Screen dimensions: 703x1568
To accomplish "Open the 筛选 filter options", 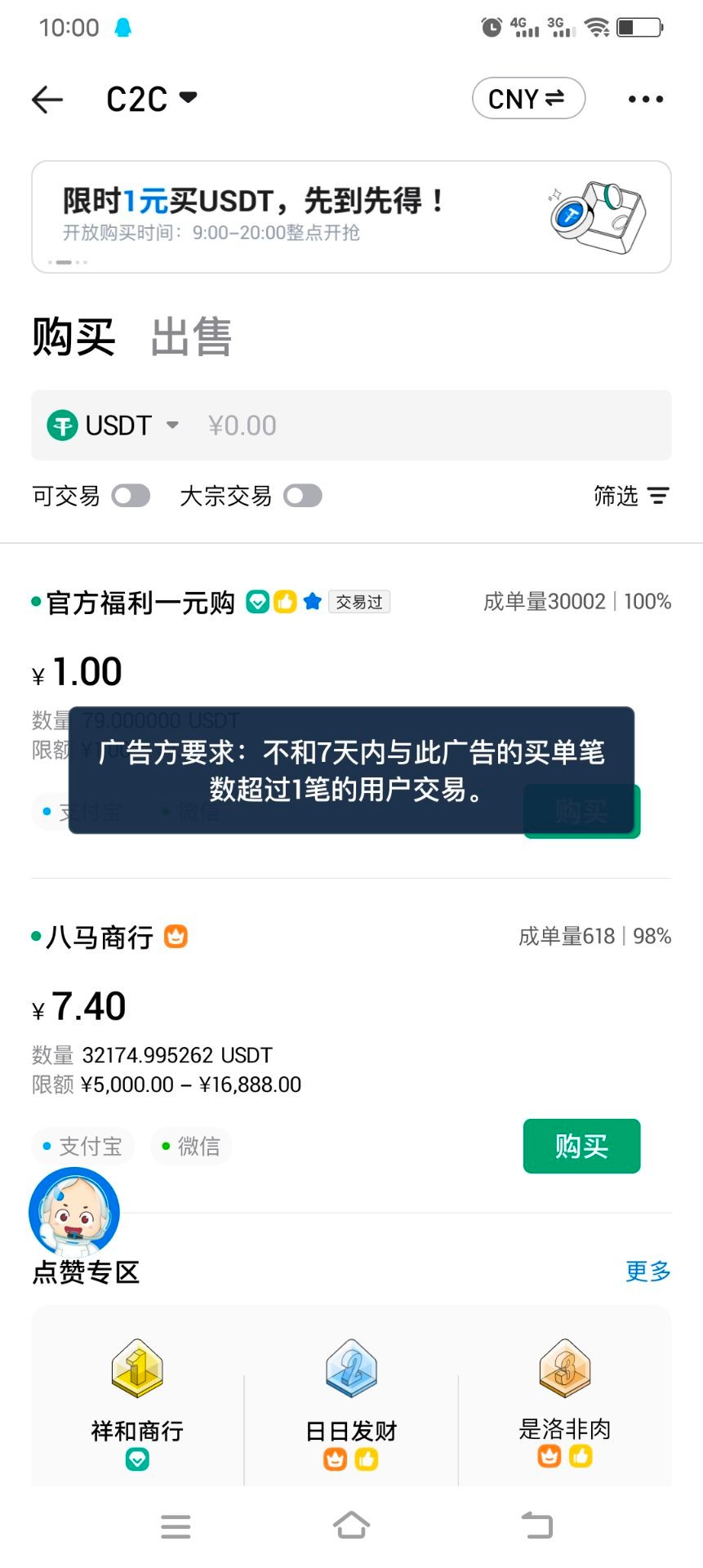I will (630, 496).
